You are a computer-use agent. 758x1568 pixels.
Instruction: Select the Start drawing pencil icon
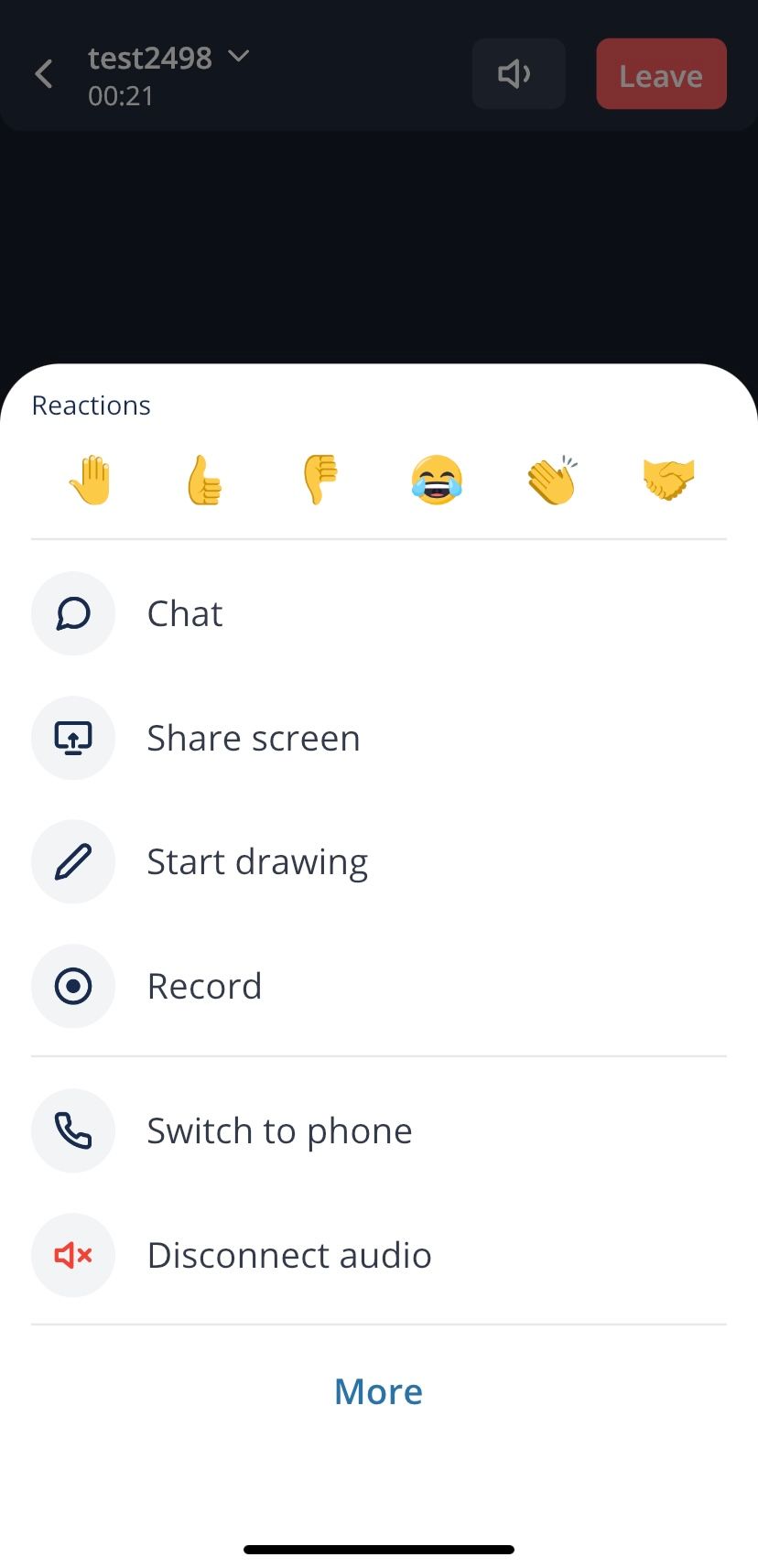click(x=73, y=861)
